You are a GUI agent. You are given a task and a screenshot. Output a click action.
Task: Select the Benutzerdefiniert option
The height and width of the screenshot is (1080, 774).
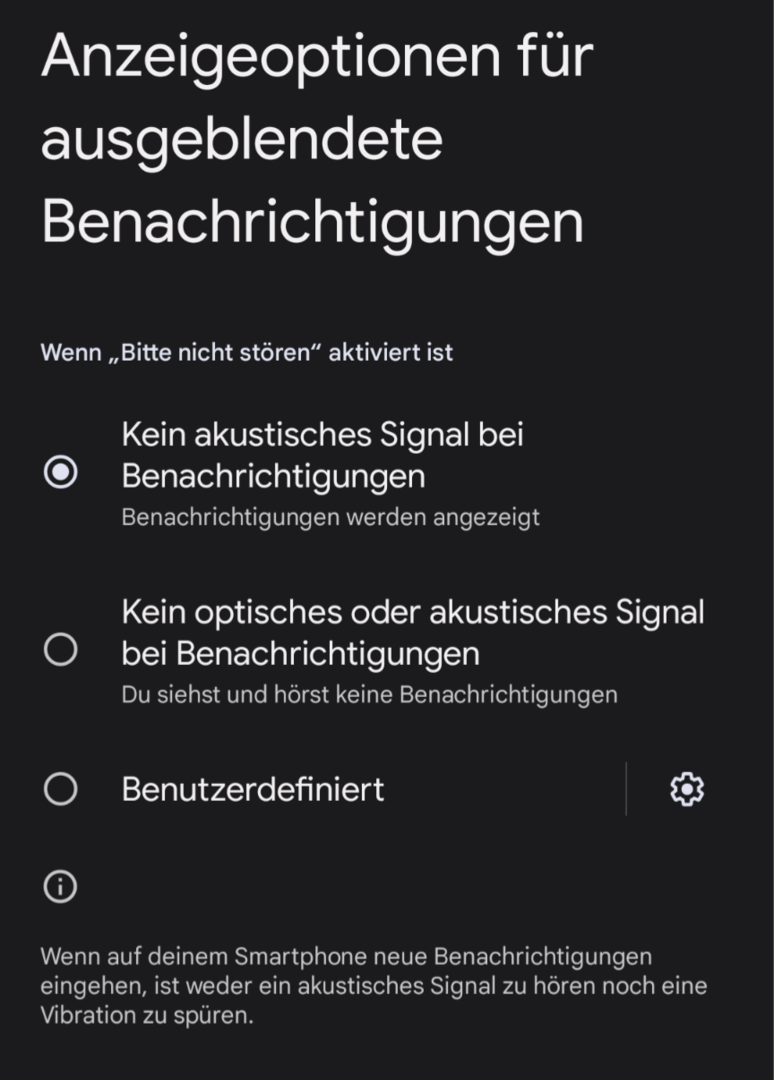coord(61,790)
